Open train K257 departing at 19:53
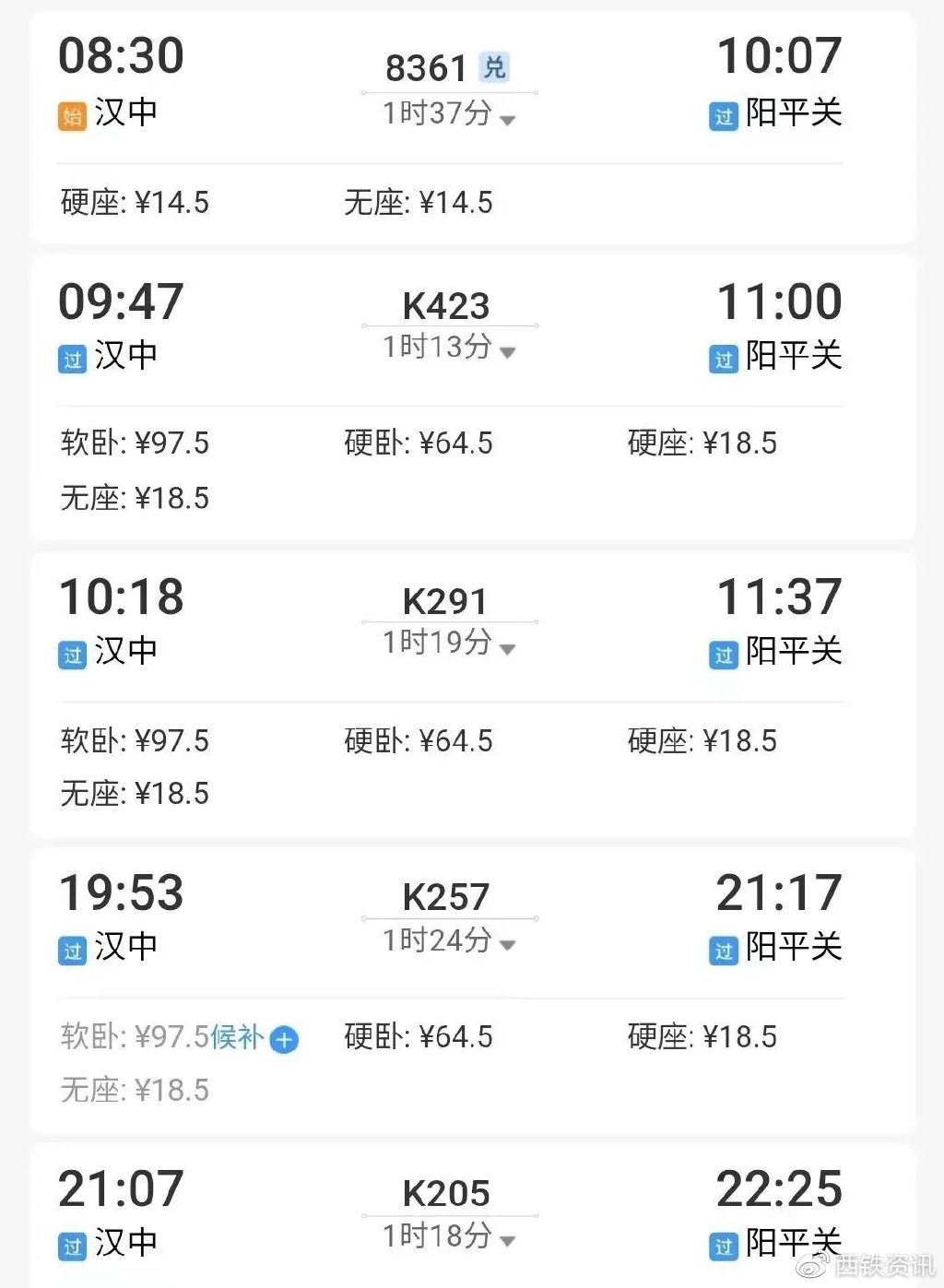Image resolution: width=944 pixels, height=1288 pixels. [446, 896]
